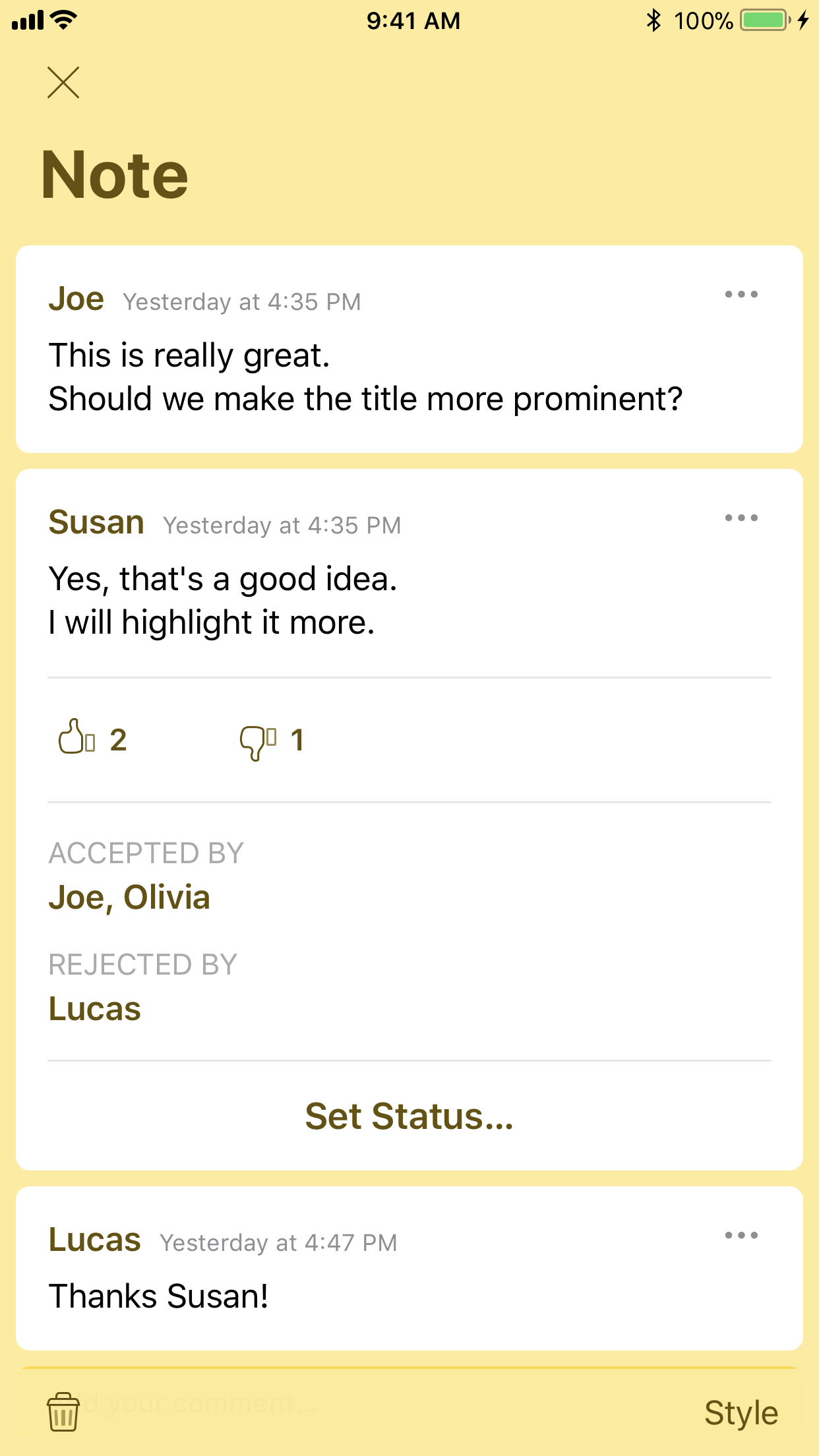Close the note comments view with the X
819x1456 pixels.
(x=63, y=83)
